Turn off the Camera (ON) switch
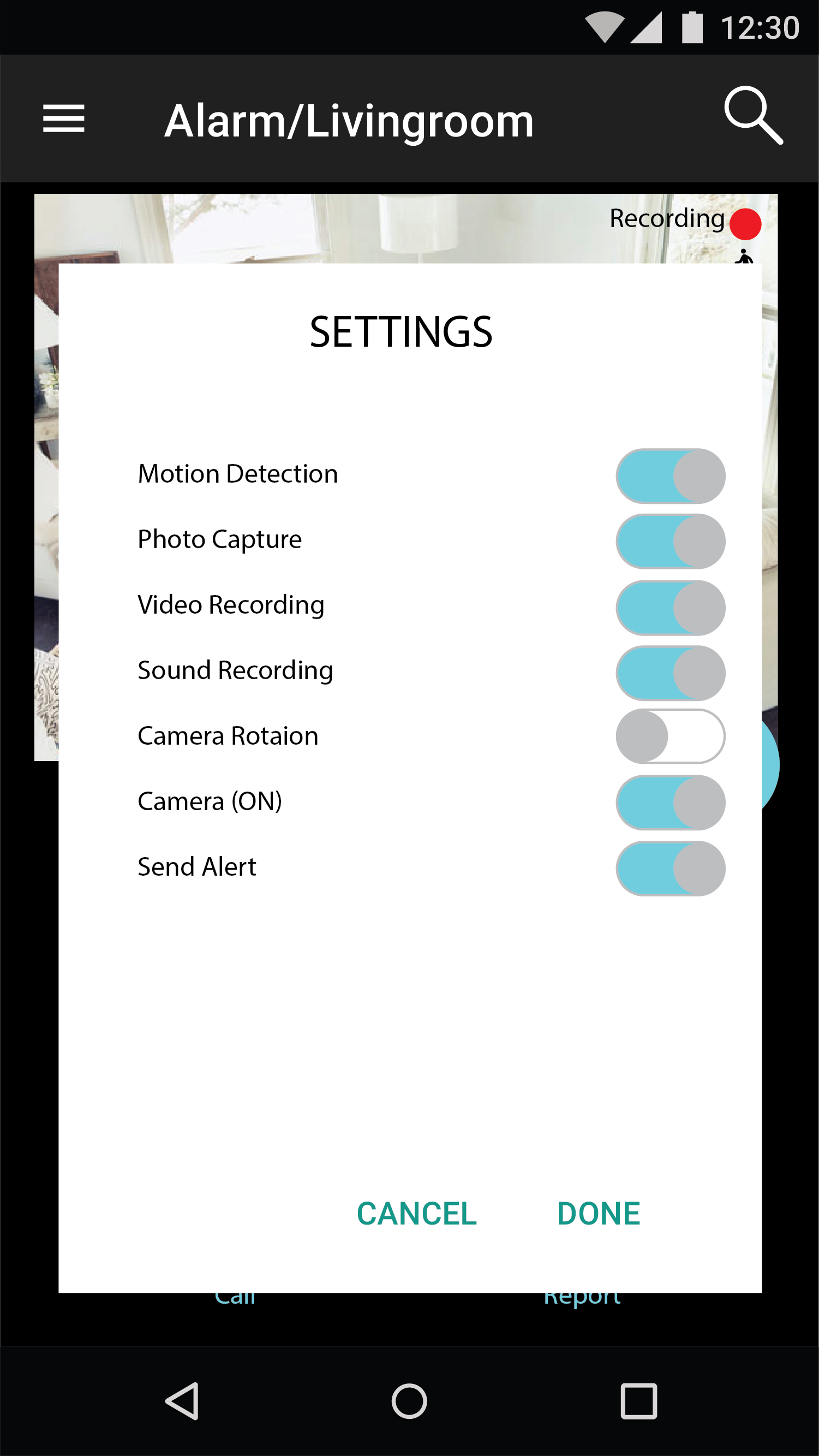 coord(671,803)
